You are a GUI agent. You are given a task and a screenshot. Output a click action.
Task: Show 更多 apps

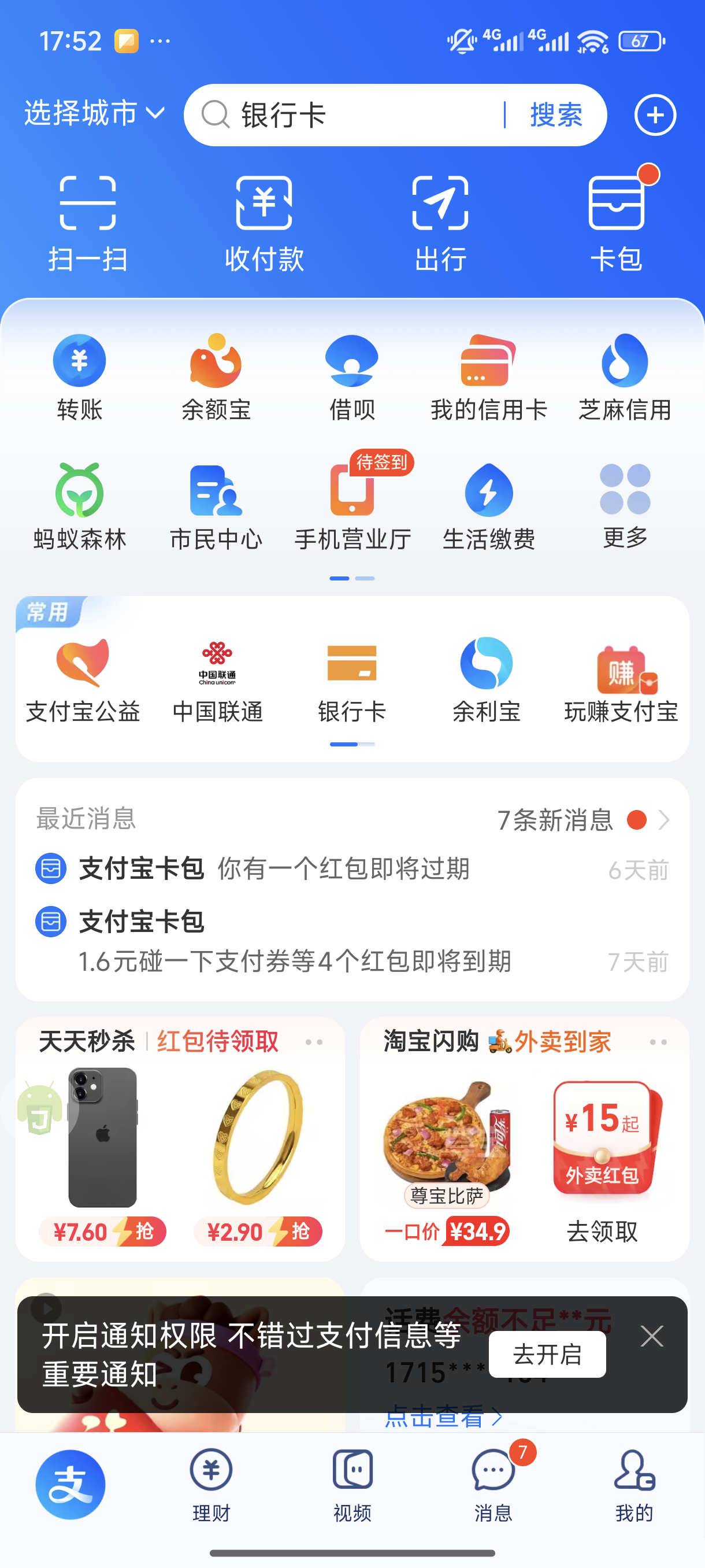pyautogui.click(x=625, y=506)
